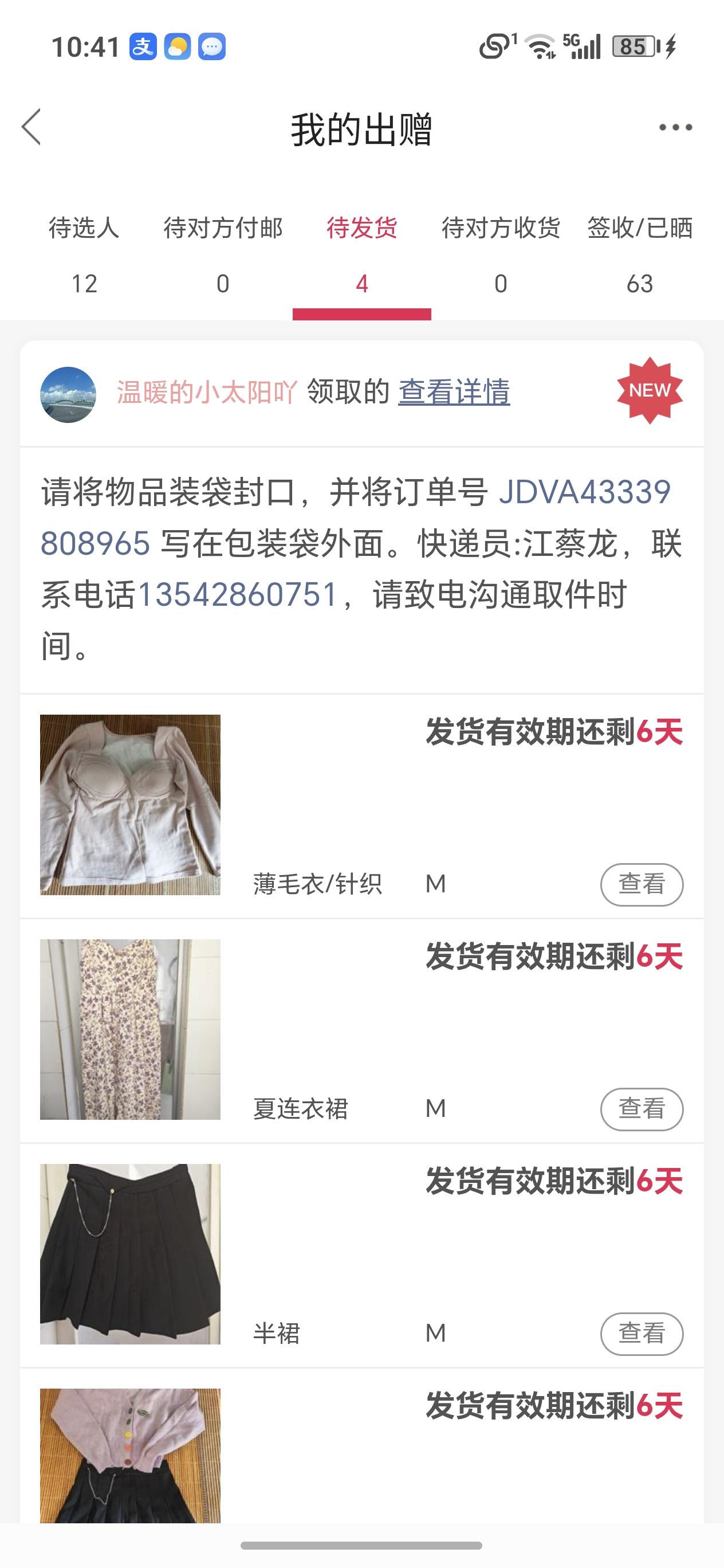Image resolution: width=724 pixels, height=1568 pixels.
Task: Call courier phone number 13542860751
Action: pos(237,595)
